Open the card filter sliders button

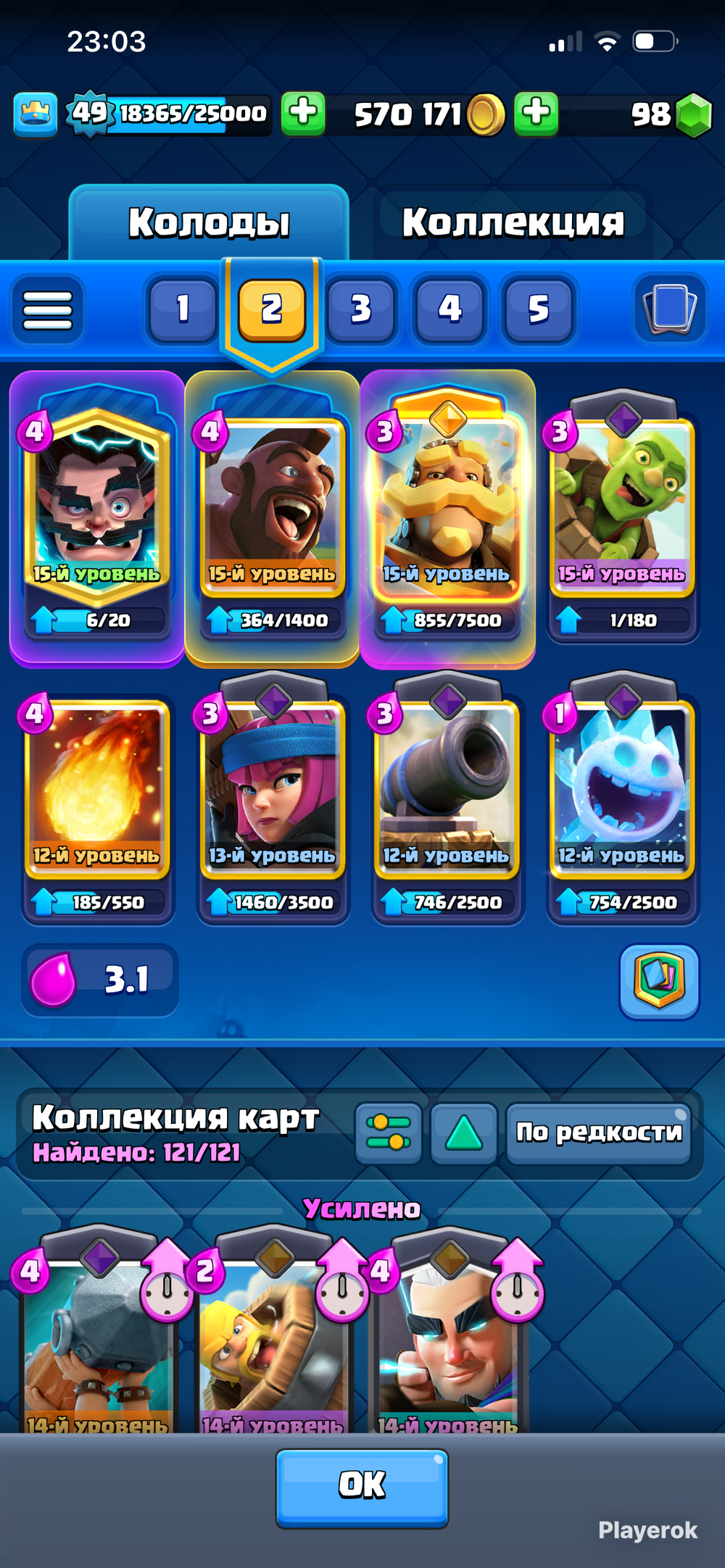(x=389, y=1133)
